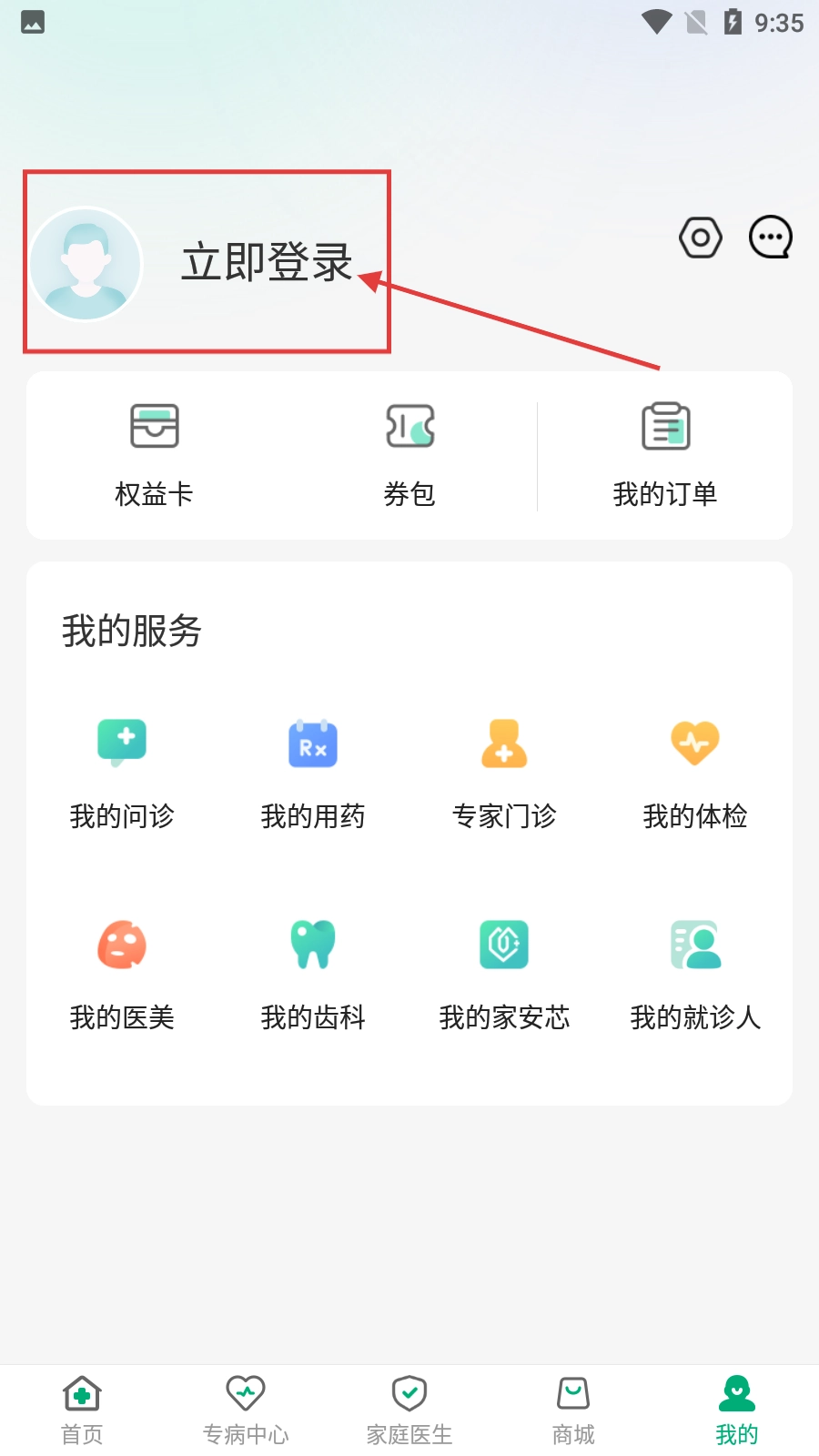Select 专家门诊 expert clinic
The width and height of the screenshot is (819, 1456).
[x=504, y=773]
